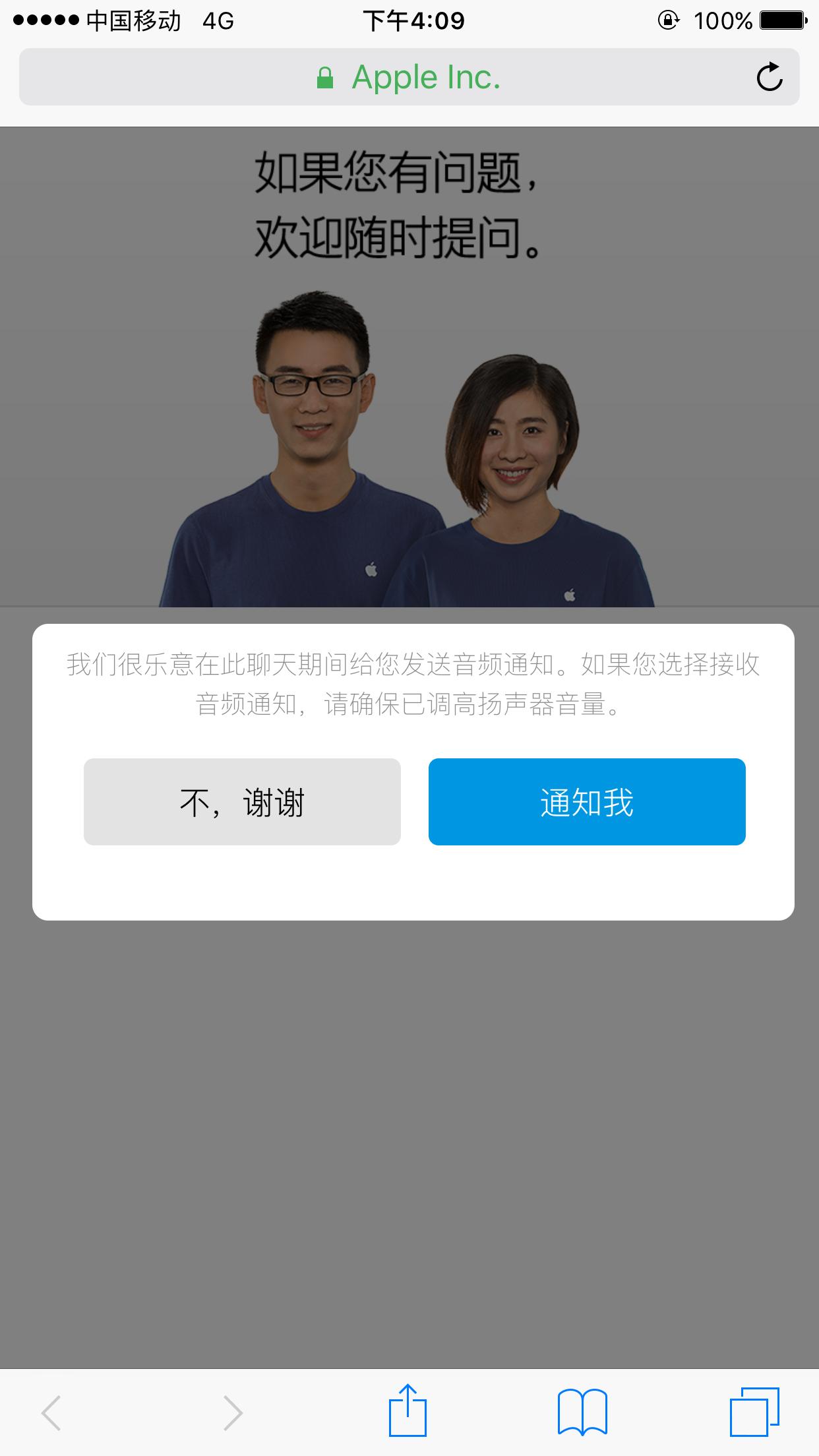
Task: Tap the padlock icon beside Apple Inc.
Action: point(326,78)
